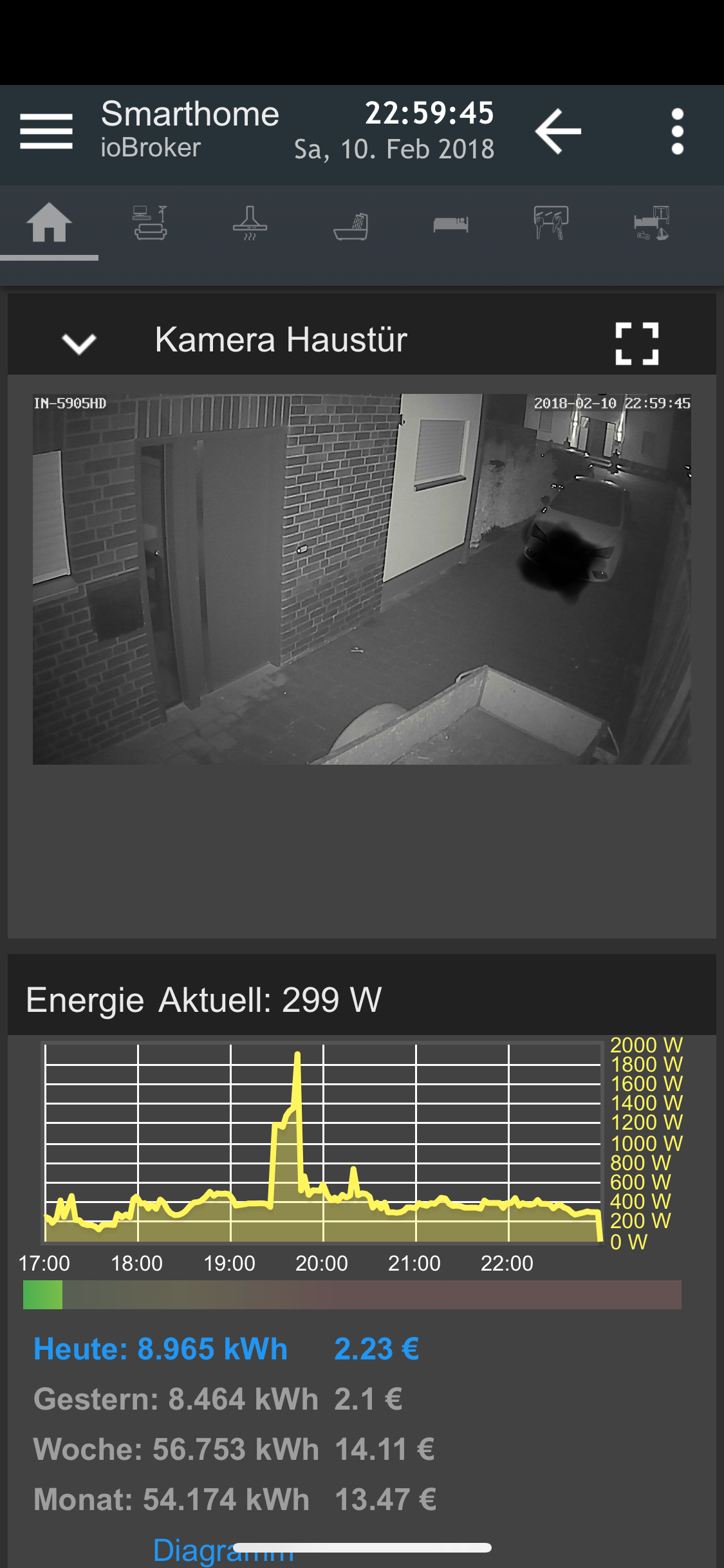Go back with the arrow icon
724x1568 pixels.
[558, 131]
